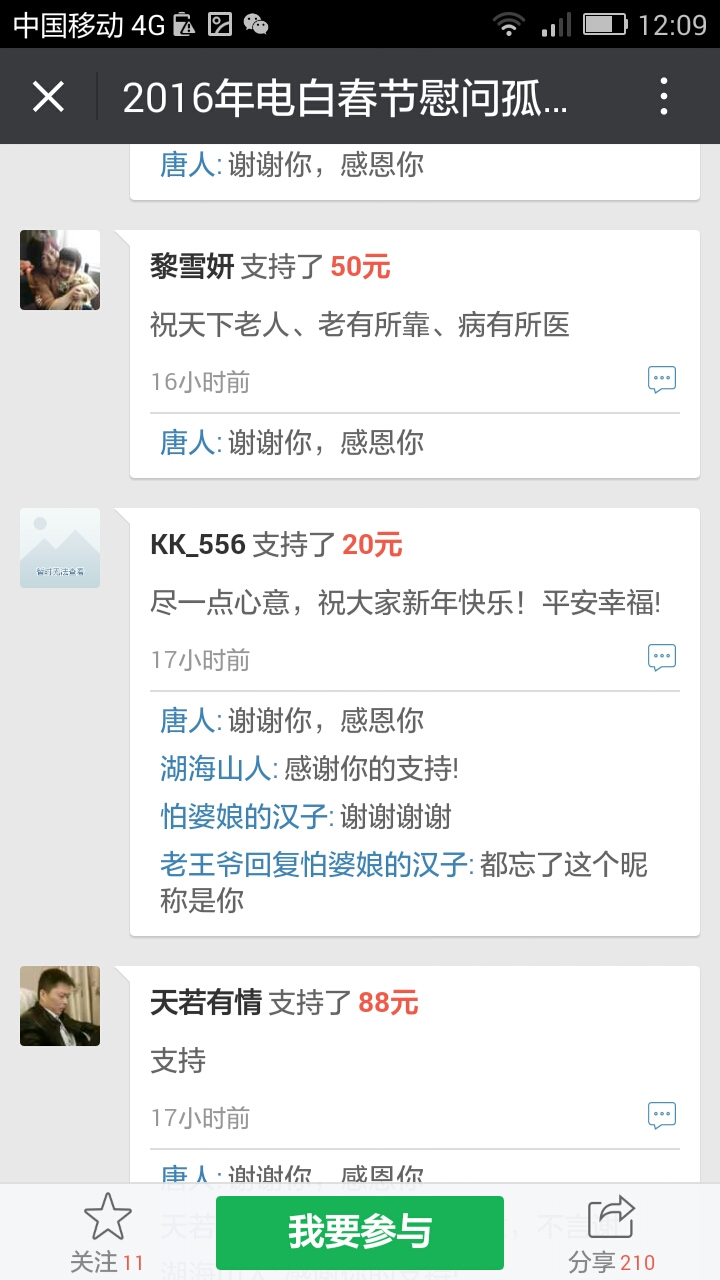Open commenter 湖海山人 under KK_556's post
Screen dimensions: 720x1280
tap(216, 768)
